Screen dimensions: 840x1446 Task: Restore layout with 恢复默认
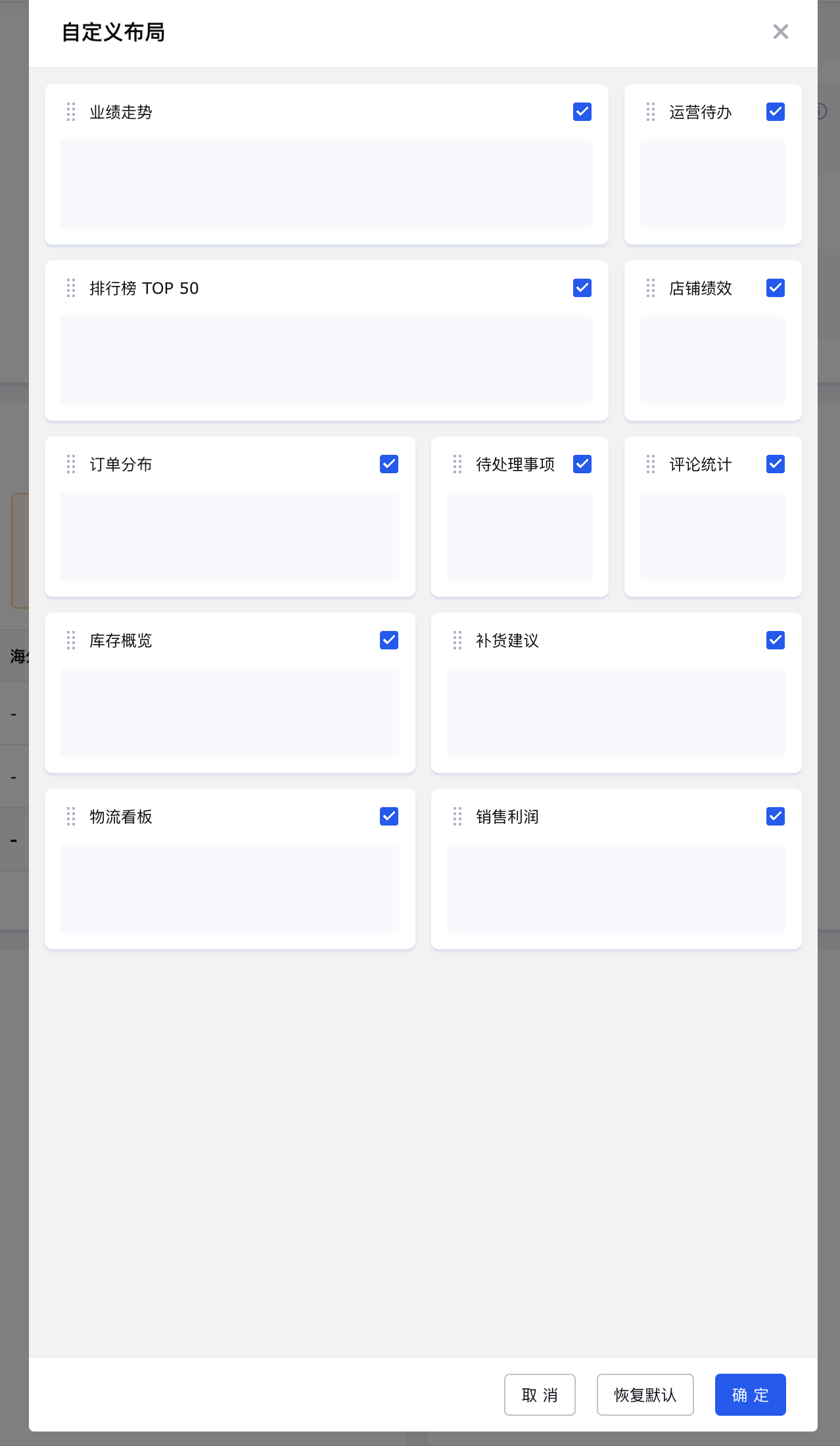tap(645, 1395)
